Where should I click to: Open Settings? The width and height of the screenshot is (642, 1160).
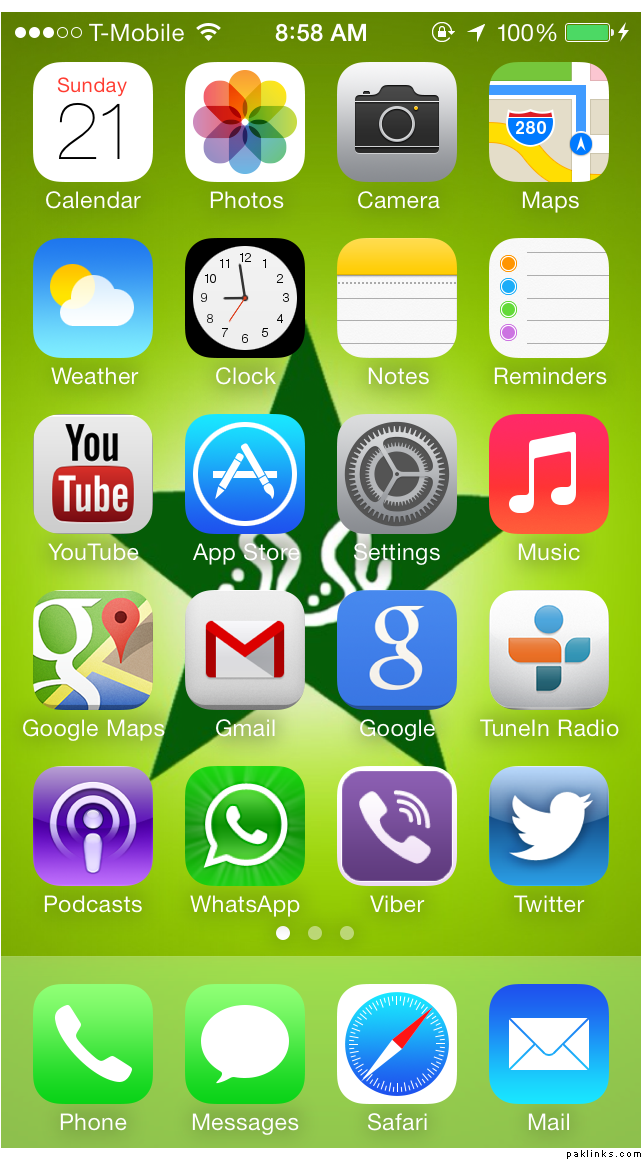pos(397,474)
